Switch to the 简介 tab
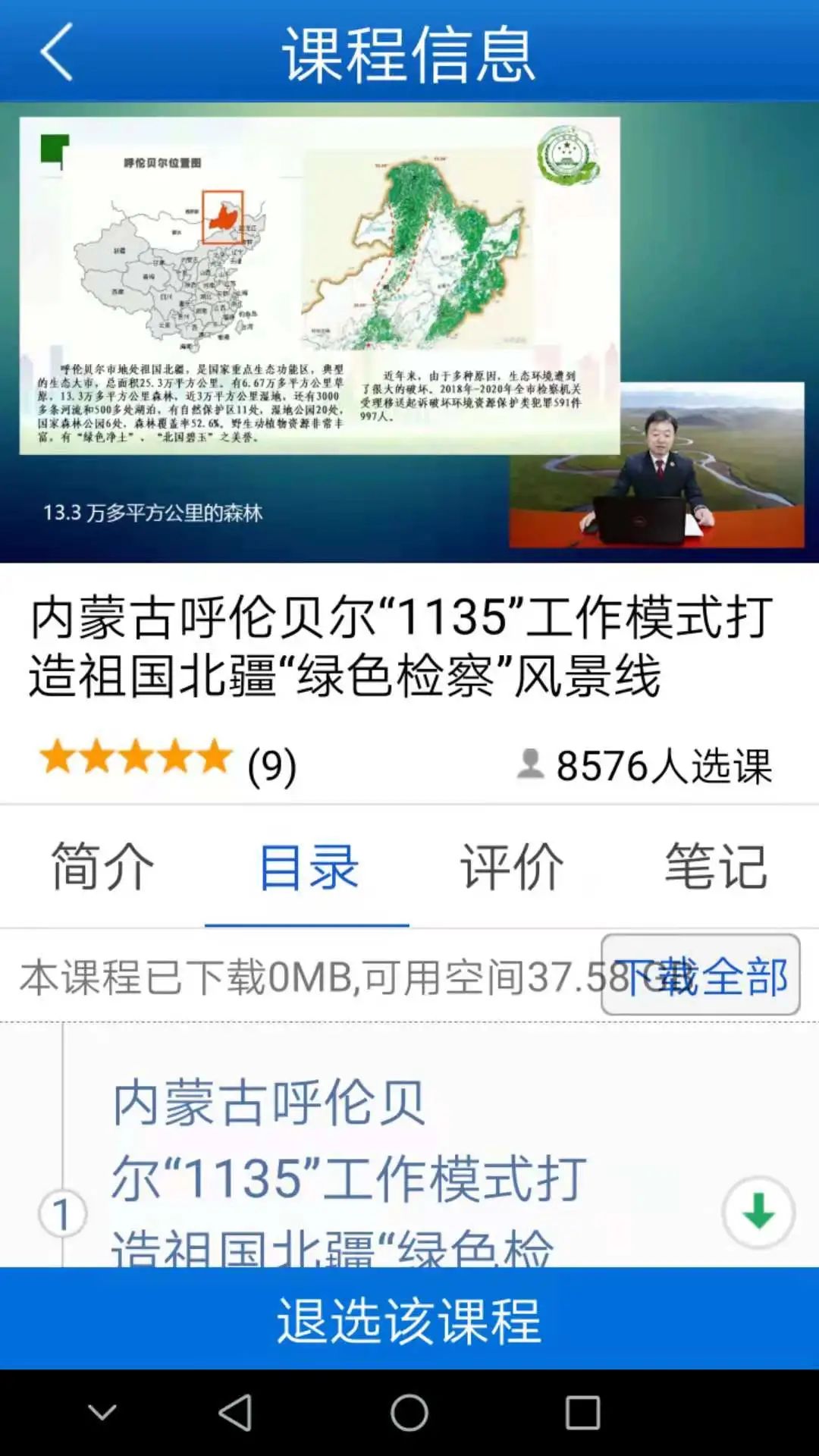Viewport: 819px width, 1456px height. point(102,866)
